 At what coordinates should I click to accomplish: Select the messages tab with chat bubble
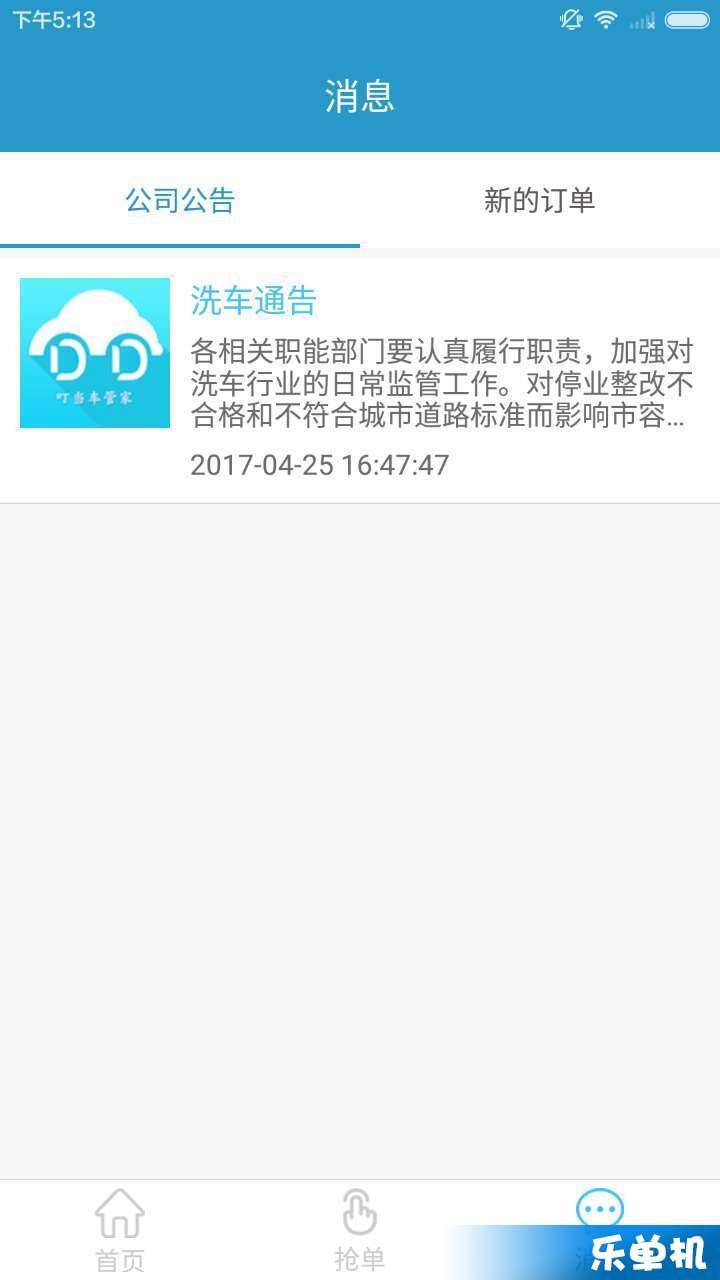point(600,1228)
